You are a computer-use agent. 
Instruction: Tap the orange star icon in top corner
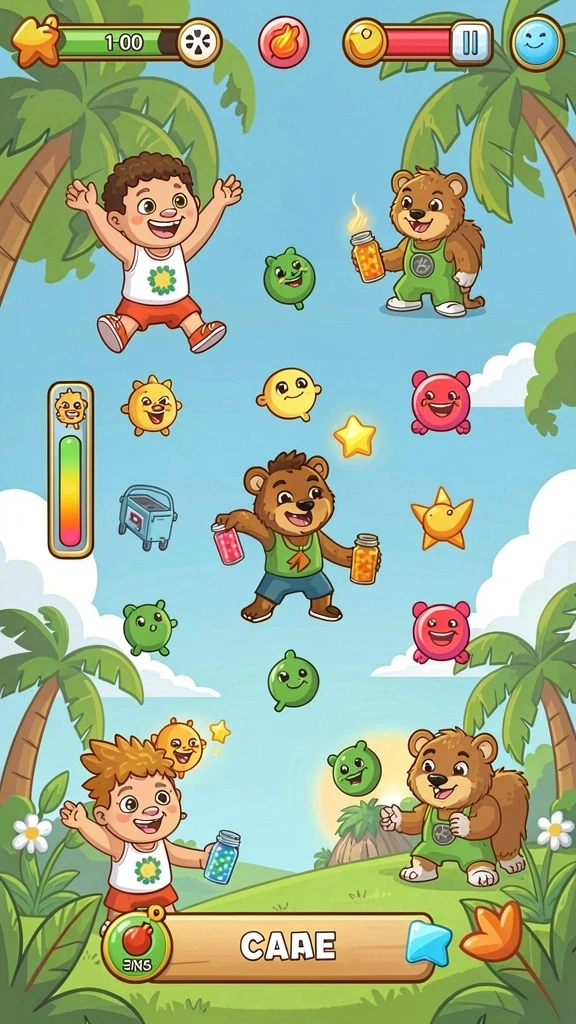point(37,40)
